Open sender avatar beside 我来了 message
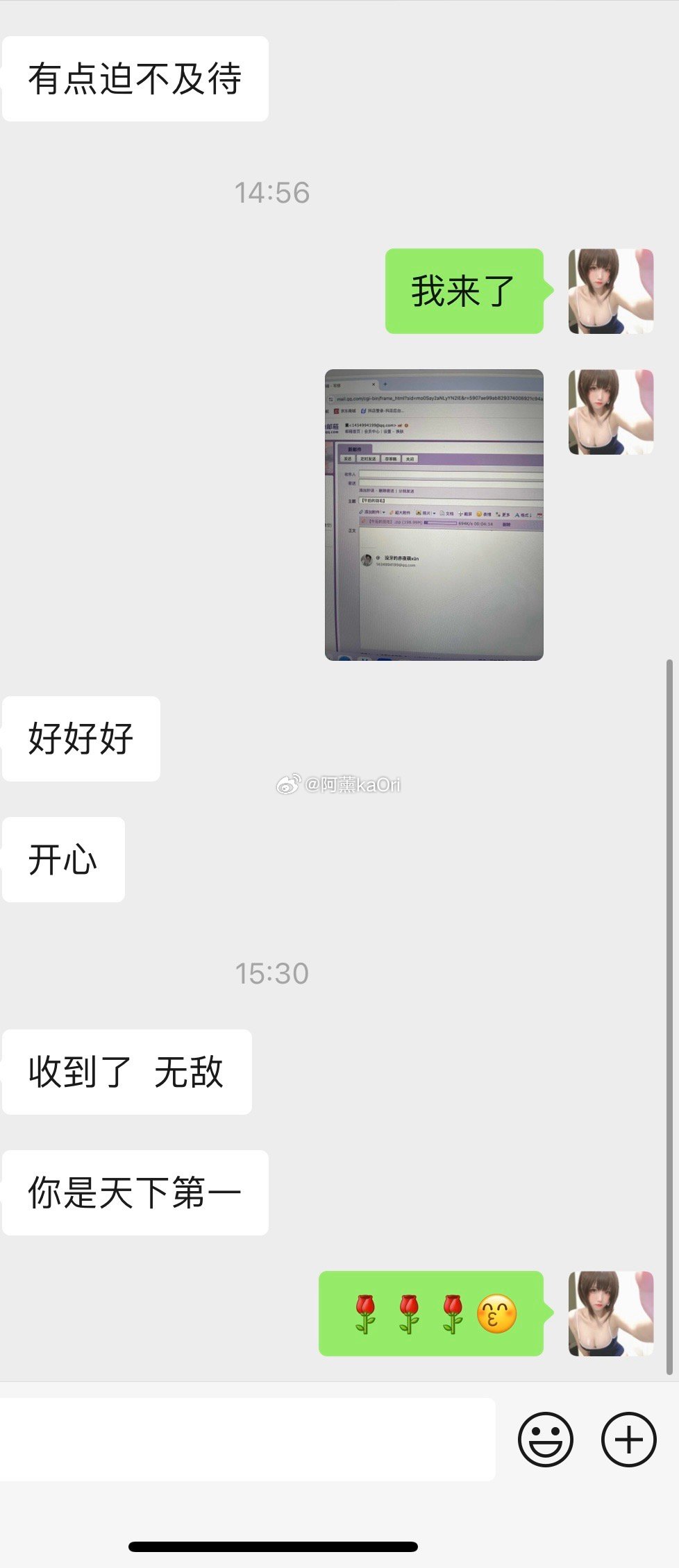 pyautogui.click(x=610, y=291)
